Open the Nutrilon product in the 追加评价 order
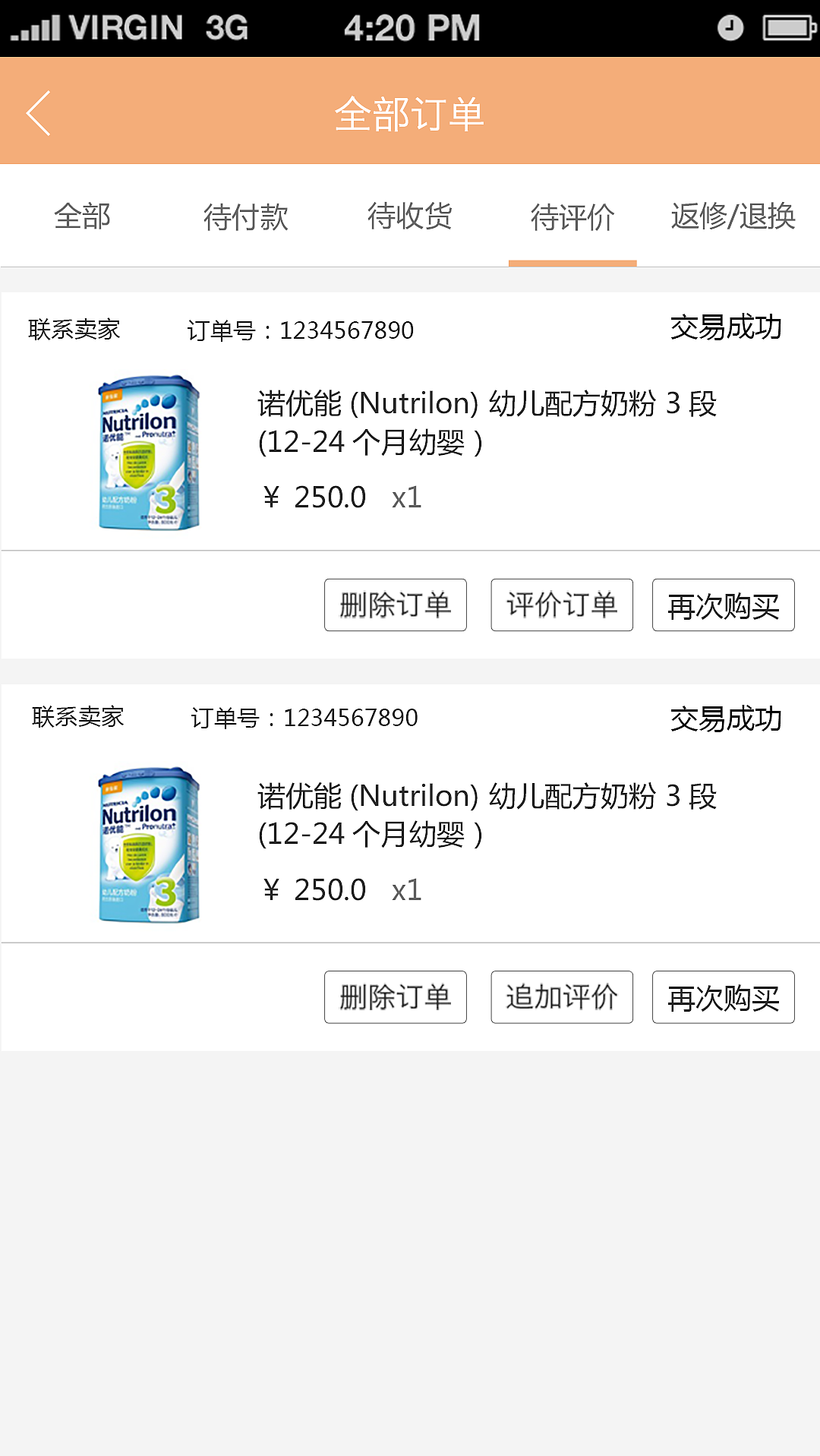 point(149,845)
